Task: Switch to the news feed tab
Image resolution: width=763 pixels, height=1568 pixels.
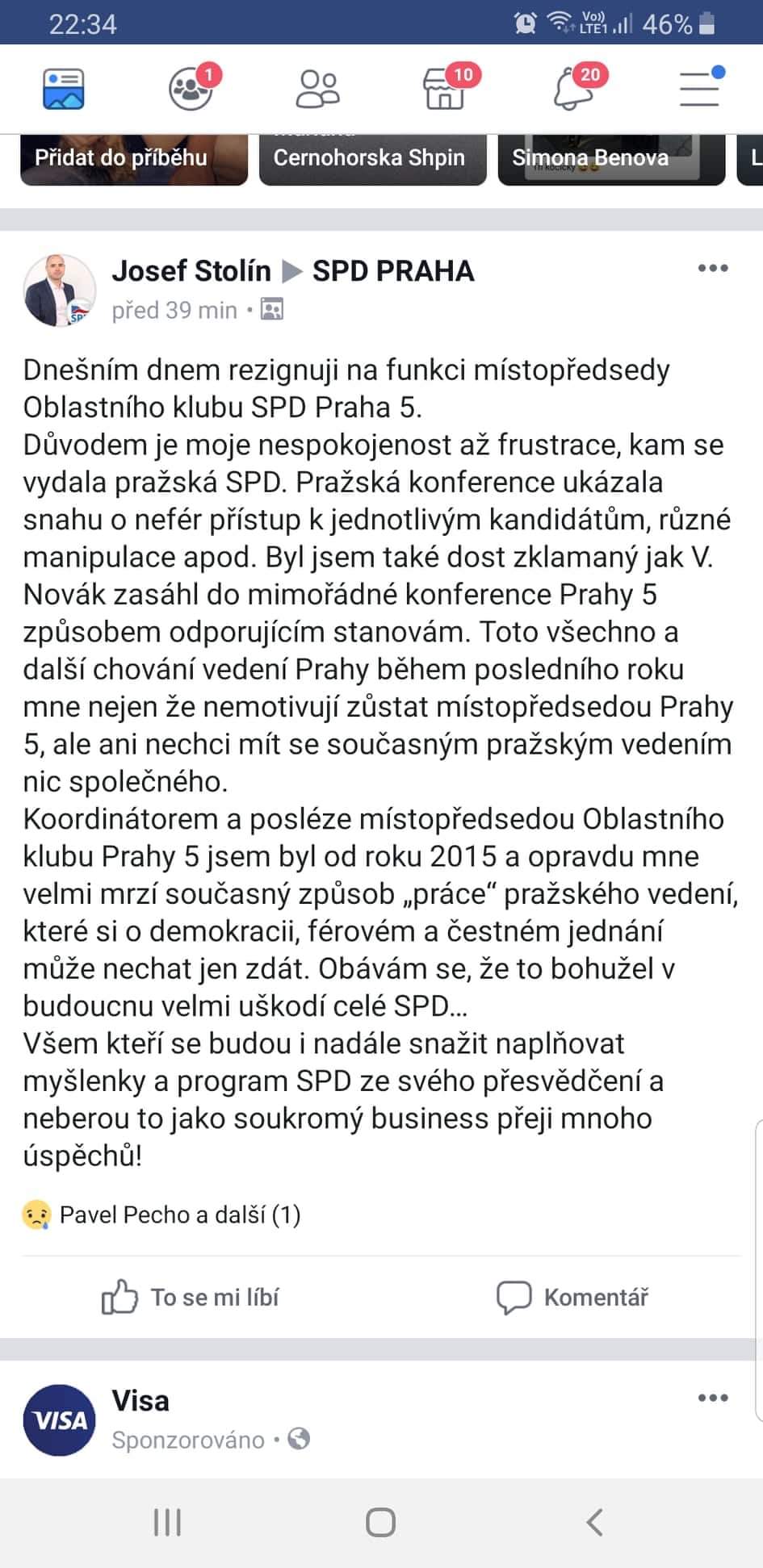Action: [x=63, y=89]
